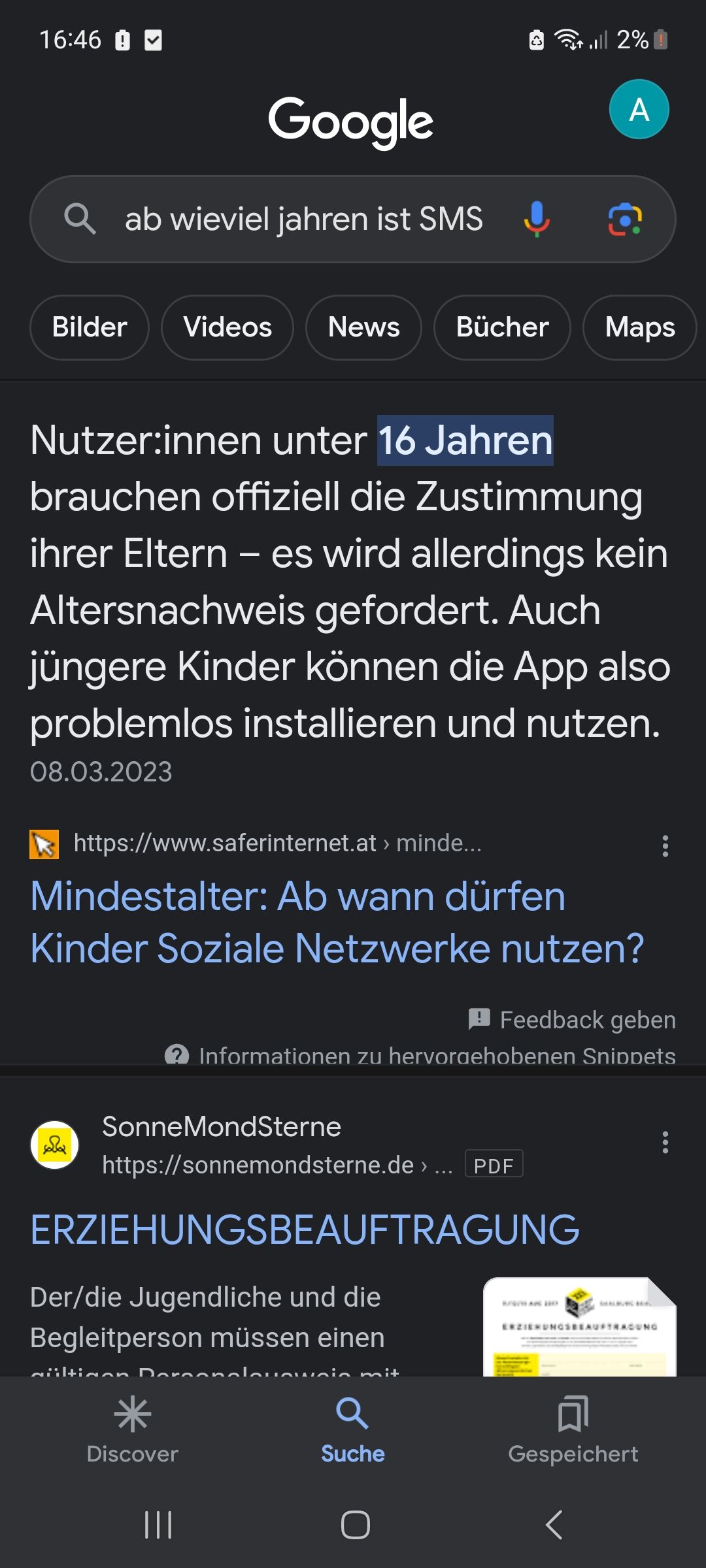This screenshot has height=1568, width=706.
Task: Show Maps results
Action: click(x=640, y=327)
